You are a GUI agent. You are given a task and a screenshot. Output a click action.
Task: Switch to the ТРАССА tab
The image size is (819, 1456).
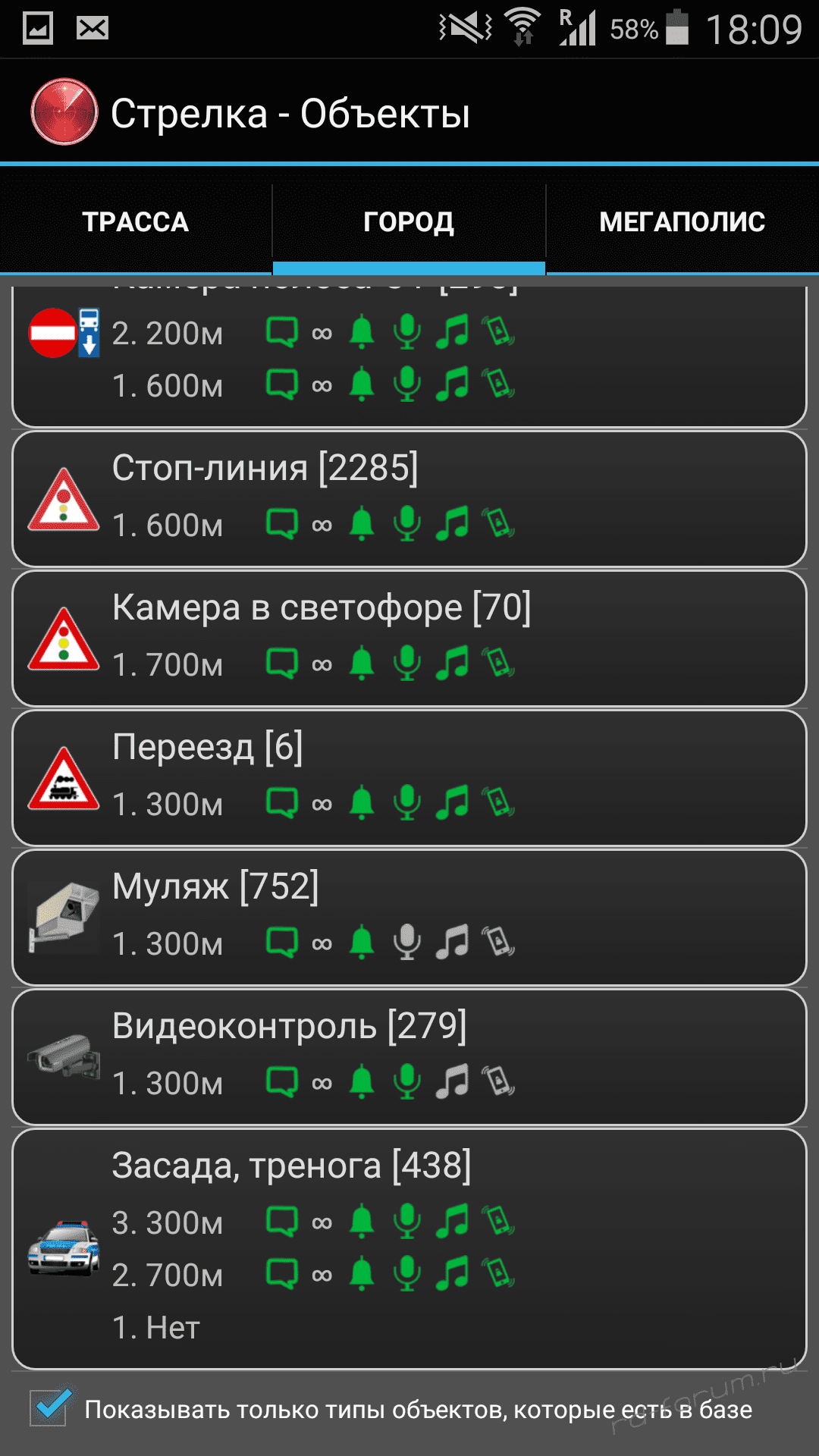(135, 222)
